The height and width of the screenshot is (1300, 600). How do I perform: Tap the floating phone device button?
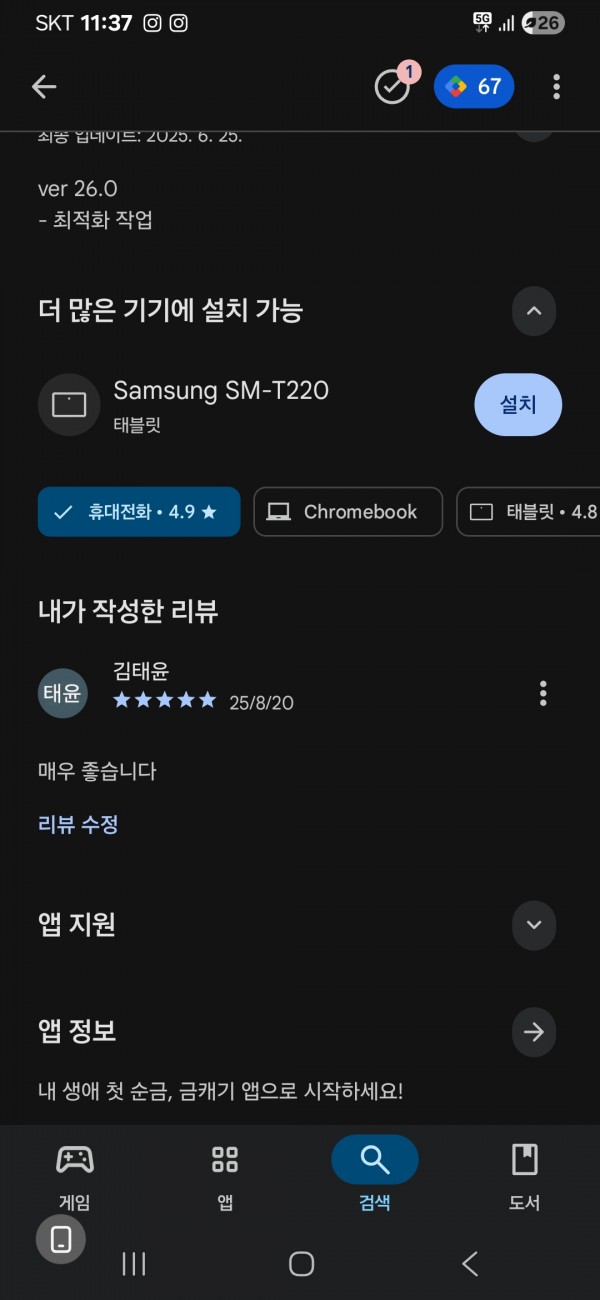click(61, 1240)
